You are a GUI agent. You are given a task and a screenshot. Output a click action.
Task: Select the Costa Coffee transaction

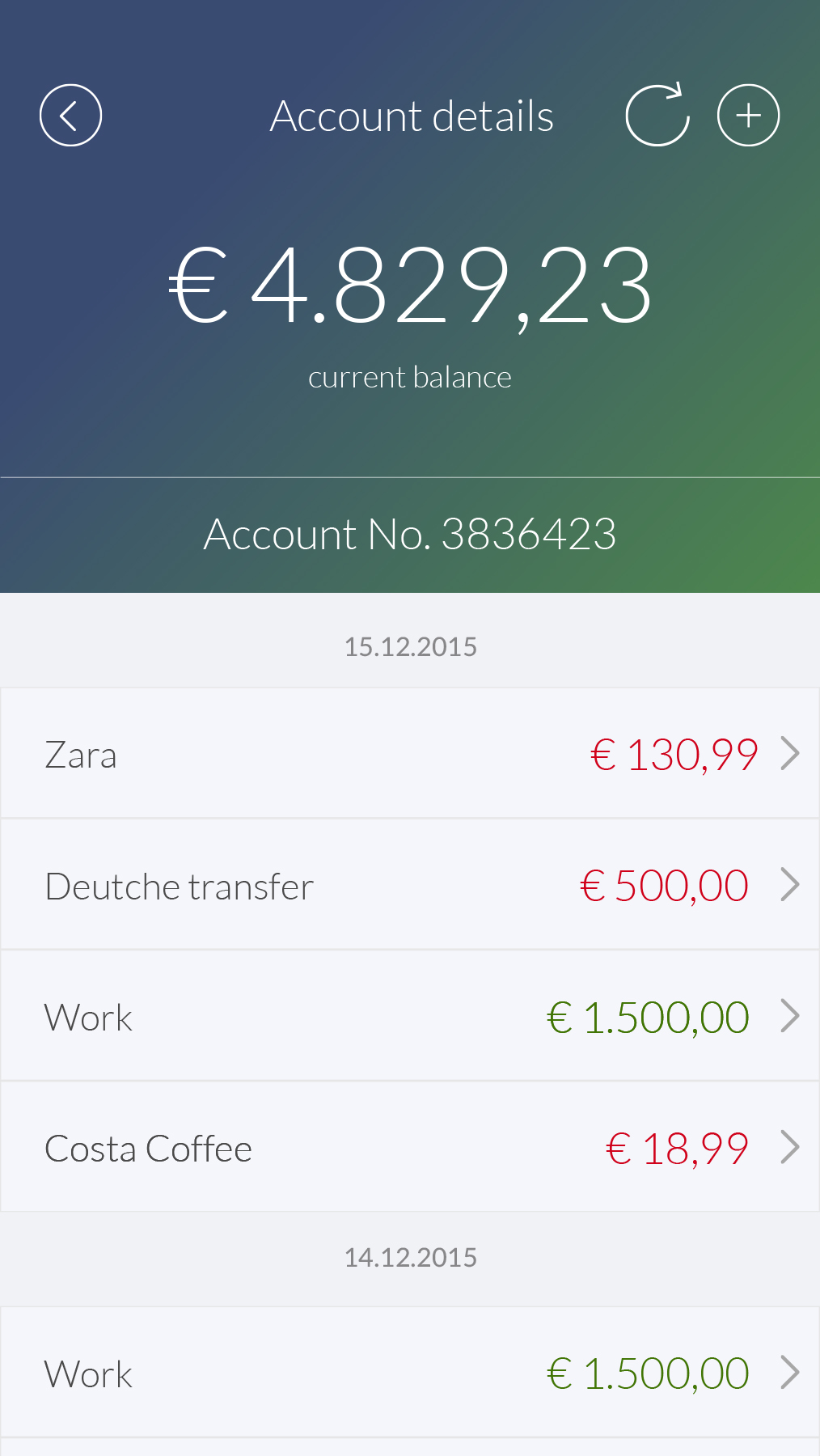pos(410,1148)
